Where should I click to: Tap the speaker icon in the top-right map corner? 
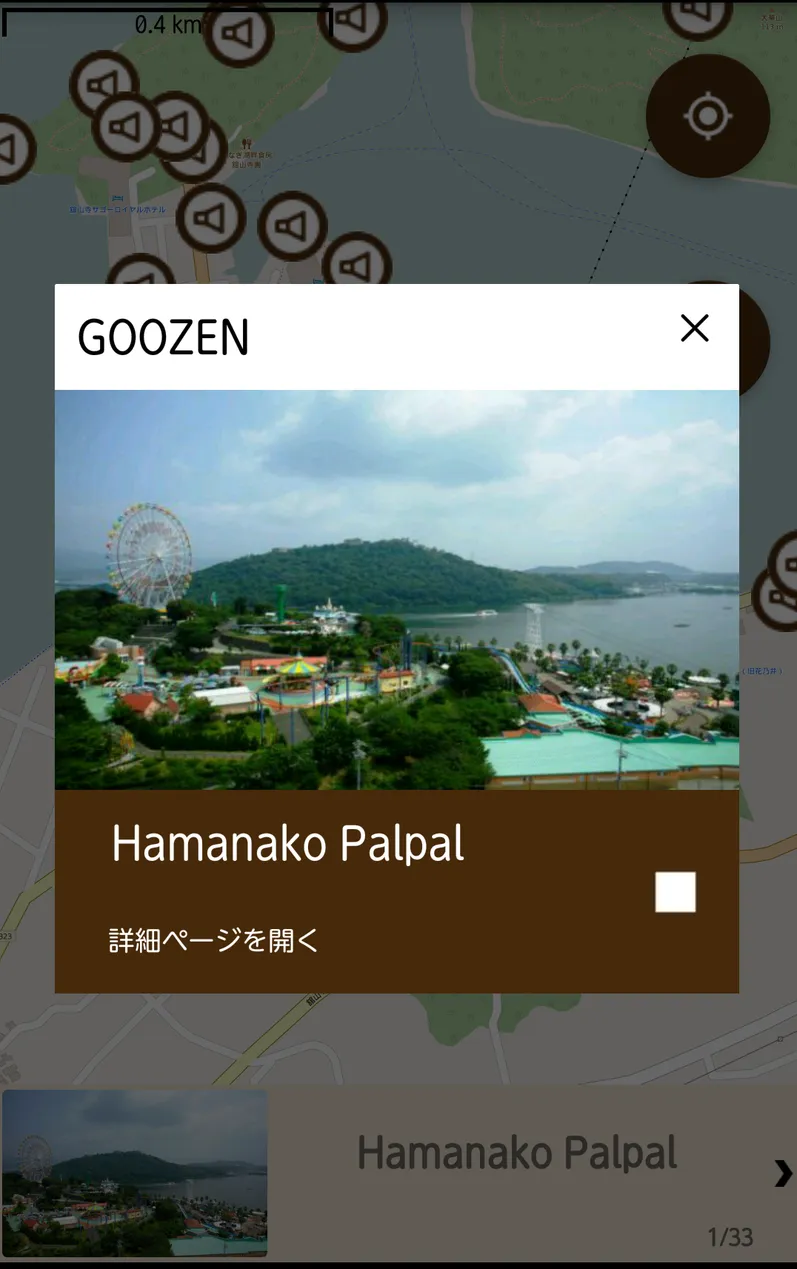[x=695, y=15]
